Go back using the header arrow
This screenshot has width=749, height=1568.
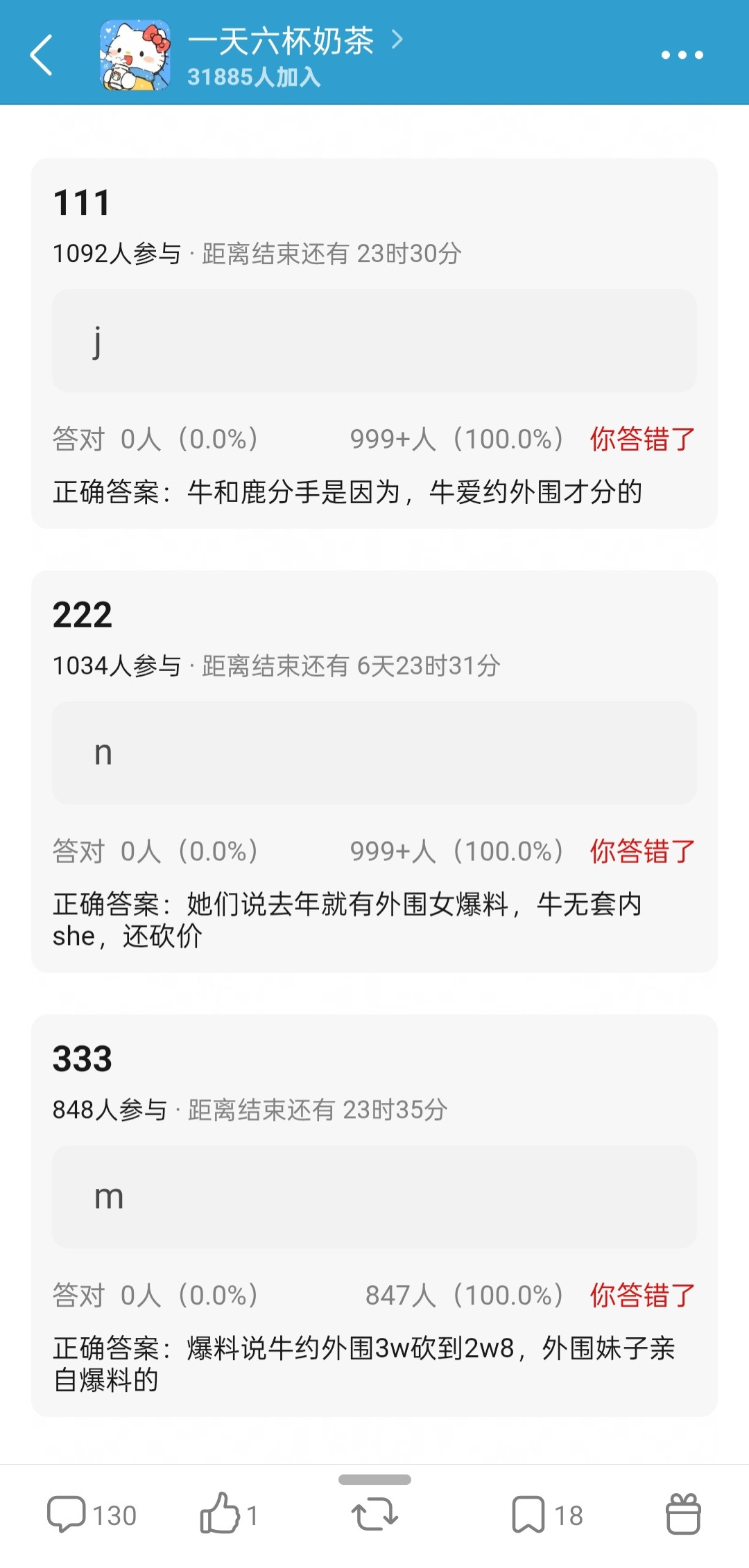coord(42,55)
